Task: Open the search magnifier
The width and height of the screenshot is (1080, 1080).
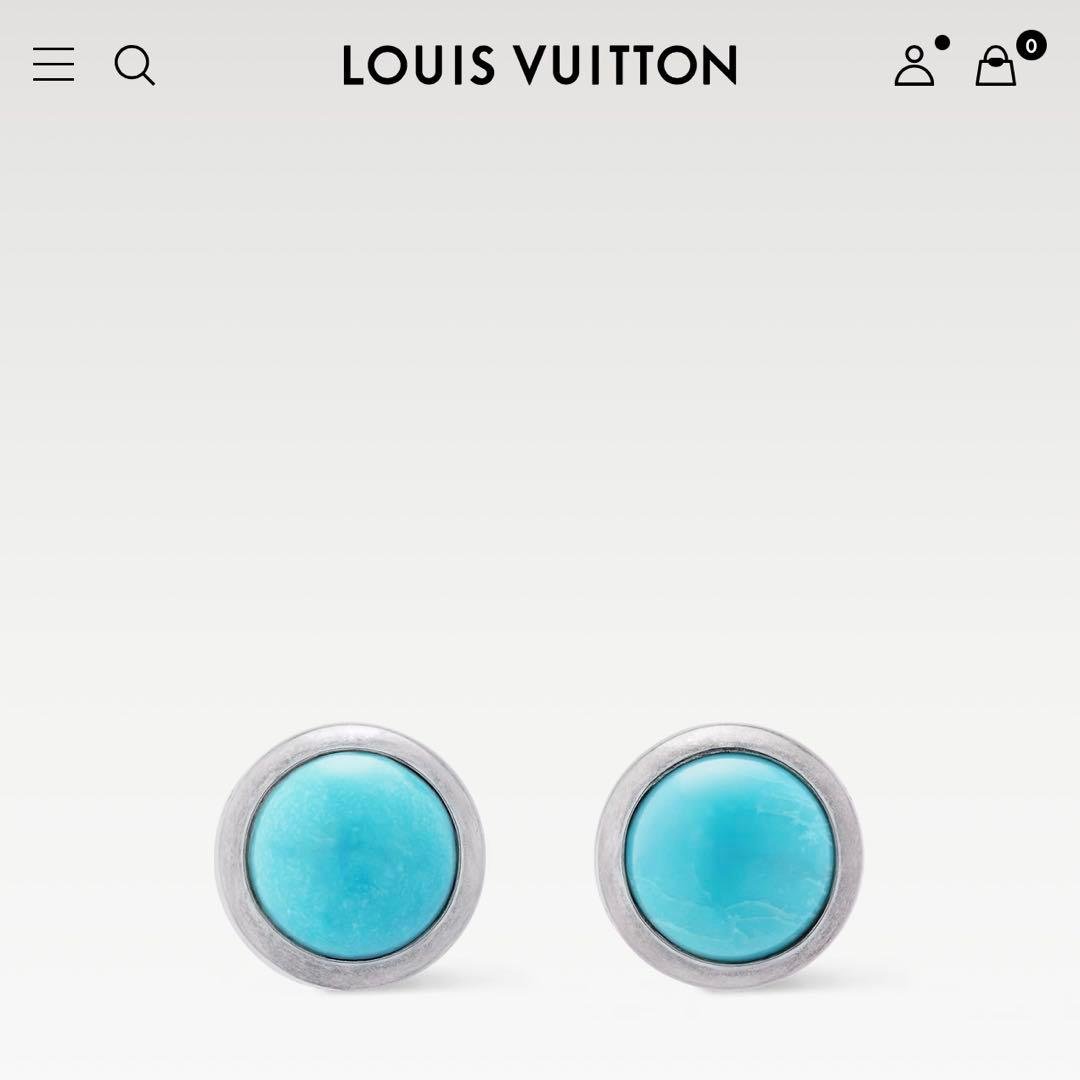Action: click(134, 66)
